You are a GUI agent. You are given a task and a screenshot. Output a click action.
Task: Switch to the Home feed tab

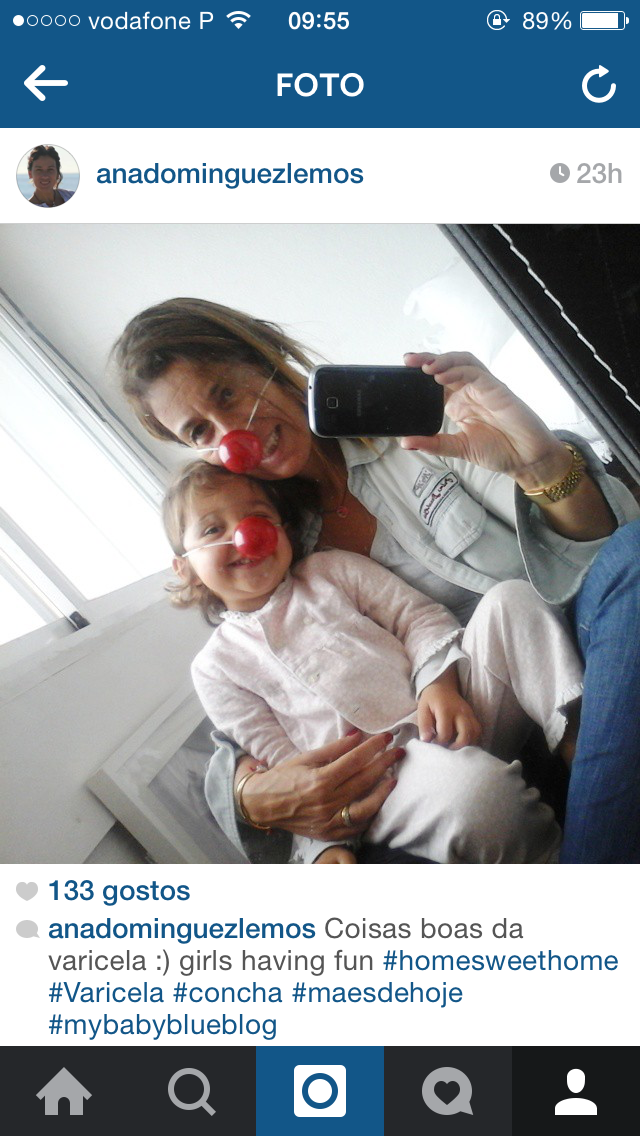click(64, 1091)
